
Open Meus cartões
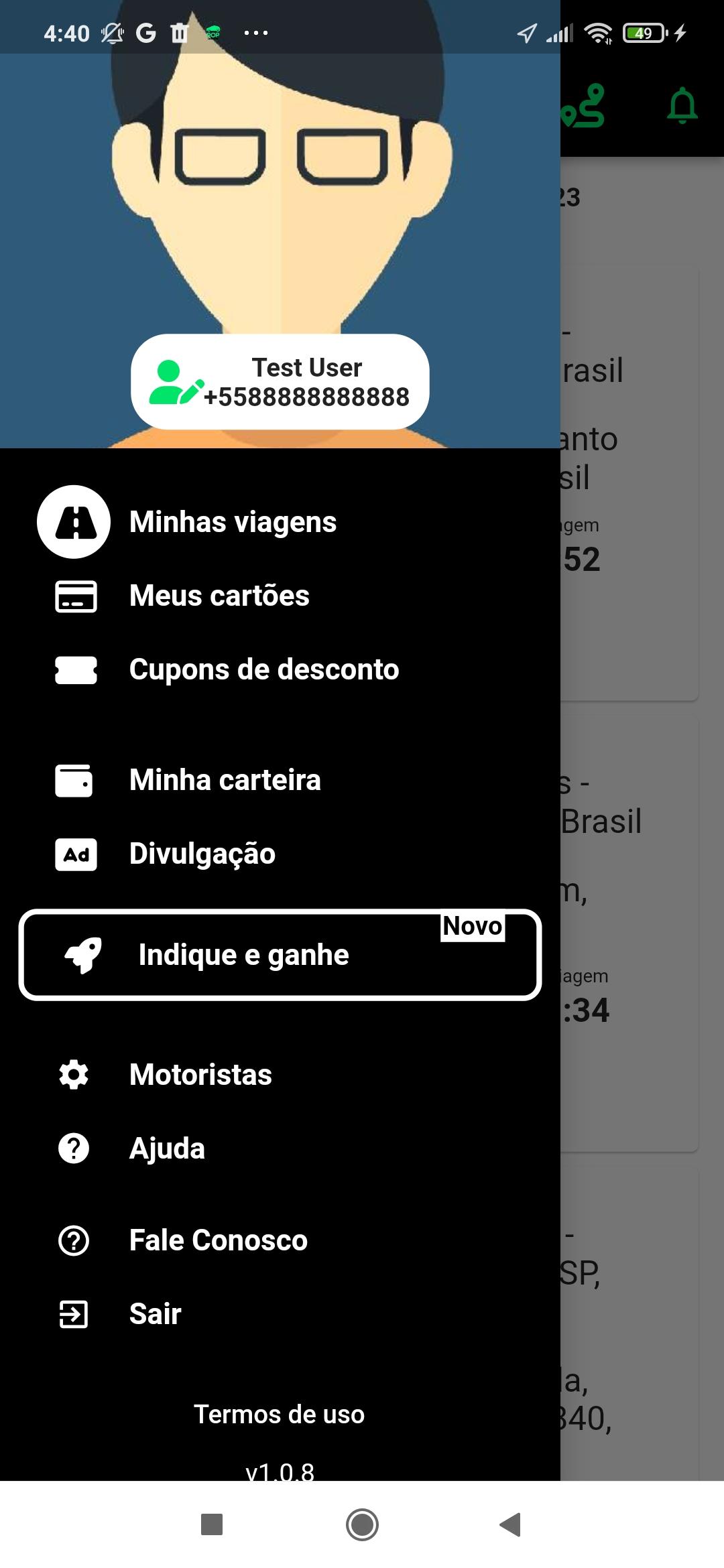280,596
